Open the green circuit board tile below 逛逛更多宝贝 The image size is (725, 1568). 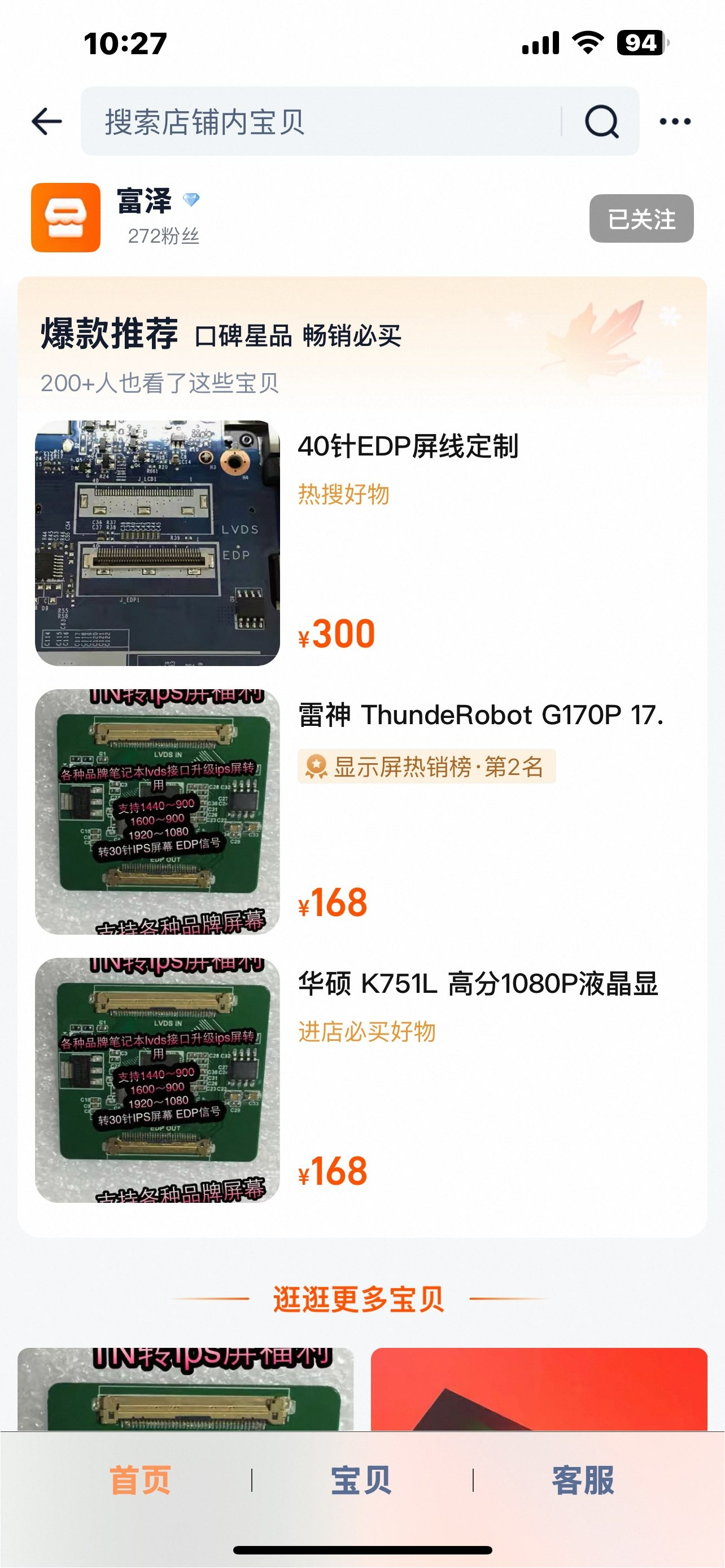pyautogui.click(x=186, y=1389)
